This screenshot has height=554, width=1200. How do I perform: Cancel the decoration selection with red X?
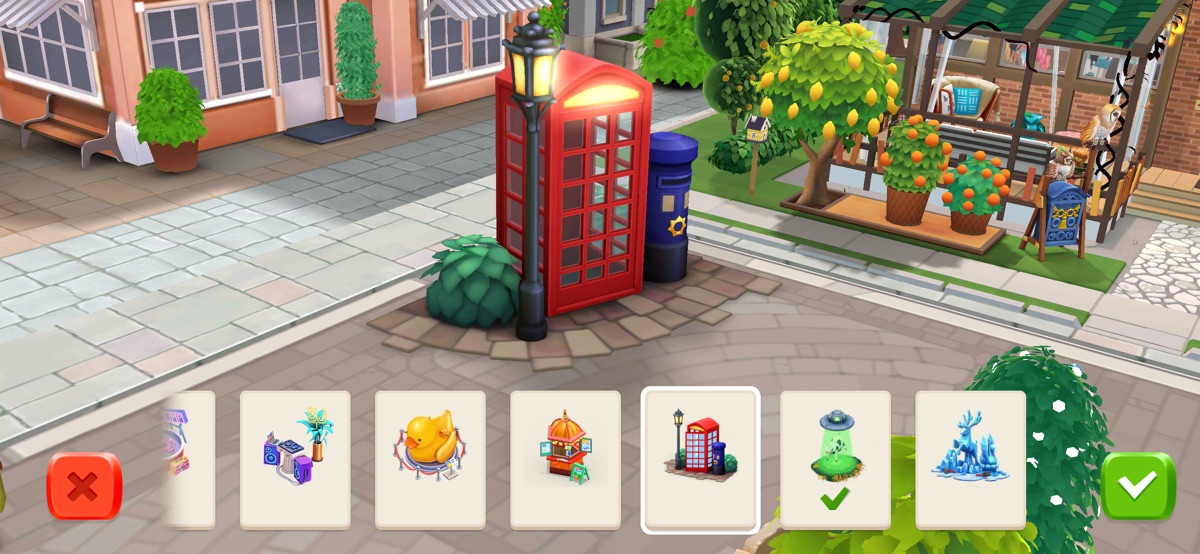click(x=84, y=487)
